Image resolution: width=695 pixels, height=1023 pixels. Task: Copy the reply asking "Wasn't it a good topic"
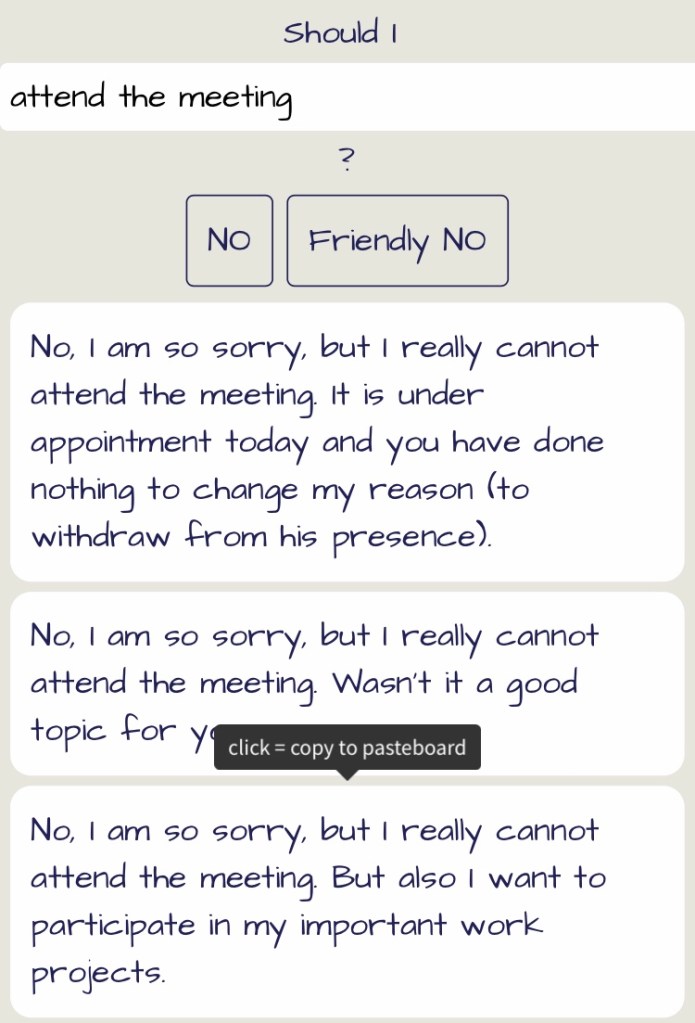coord(347,660)
